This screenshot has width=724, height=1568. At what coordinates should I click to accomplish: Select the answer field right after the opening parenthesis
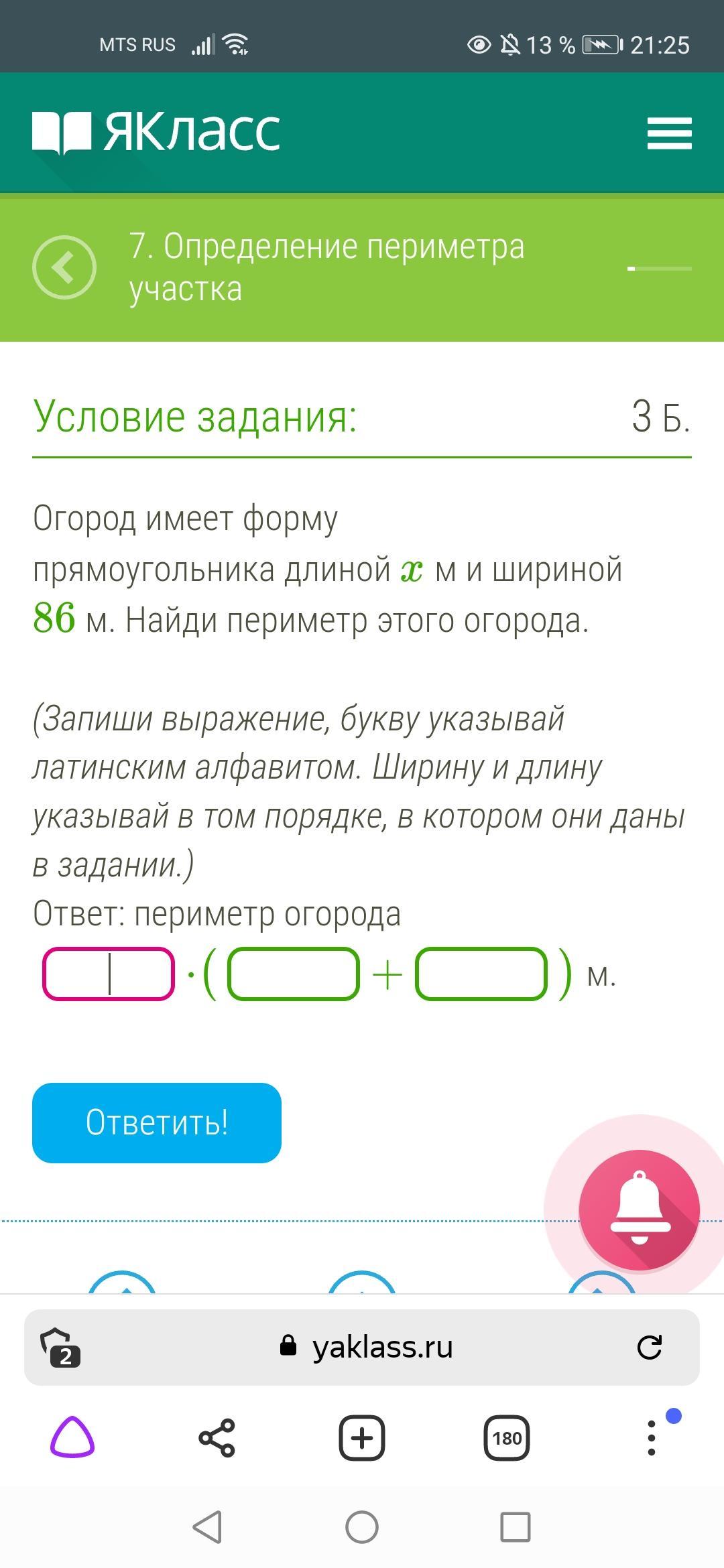294,974
